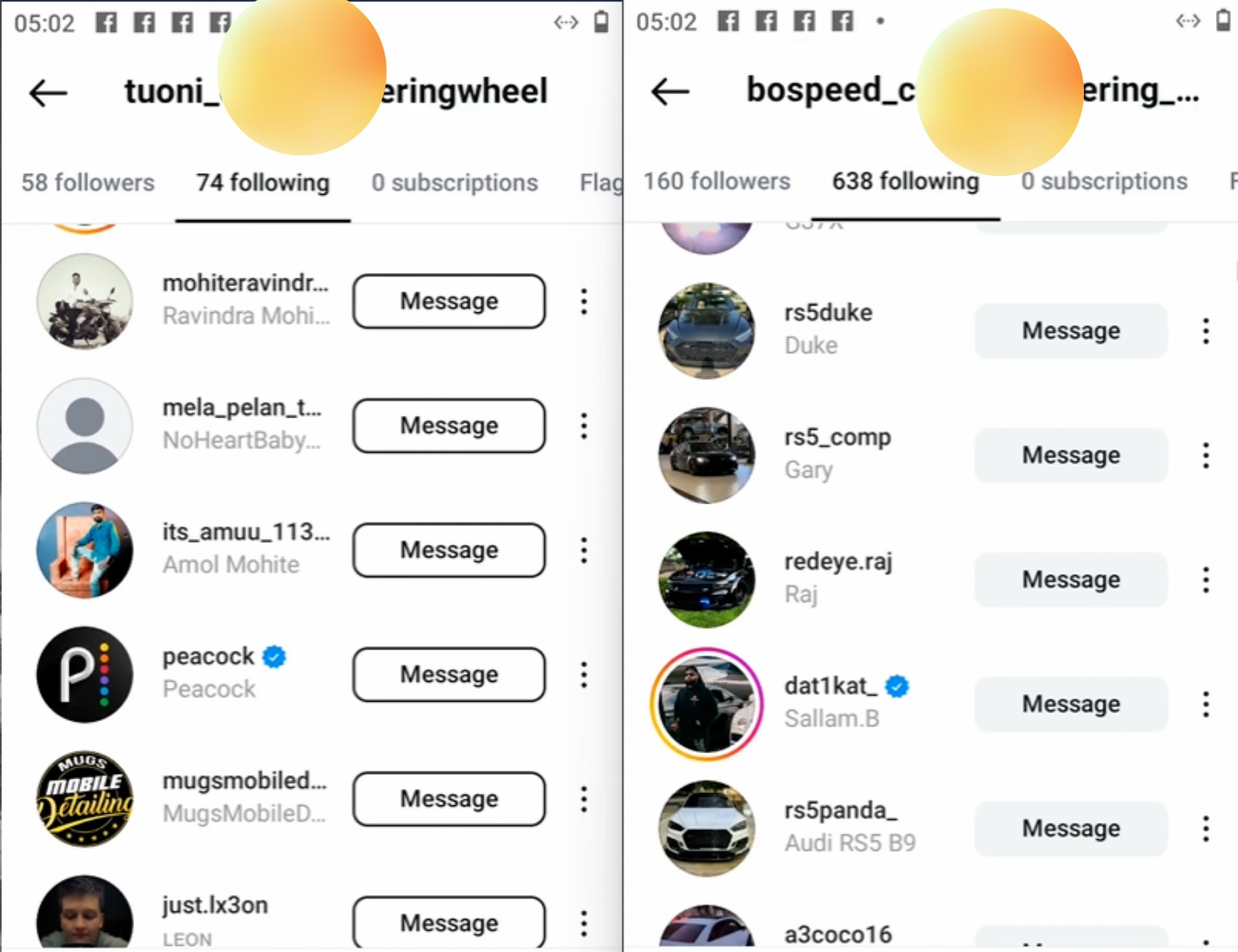The image size is (1238, 952).
Task: Open more options for redeye.raj
Action: coord(1206,580)
